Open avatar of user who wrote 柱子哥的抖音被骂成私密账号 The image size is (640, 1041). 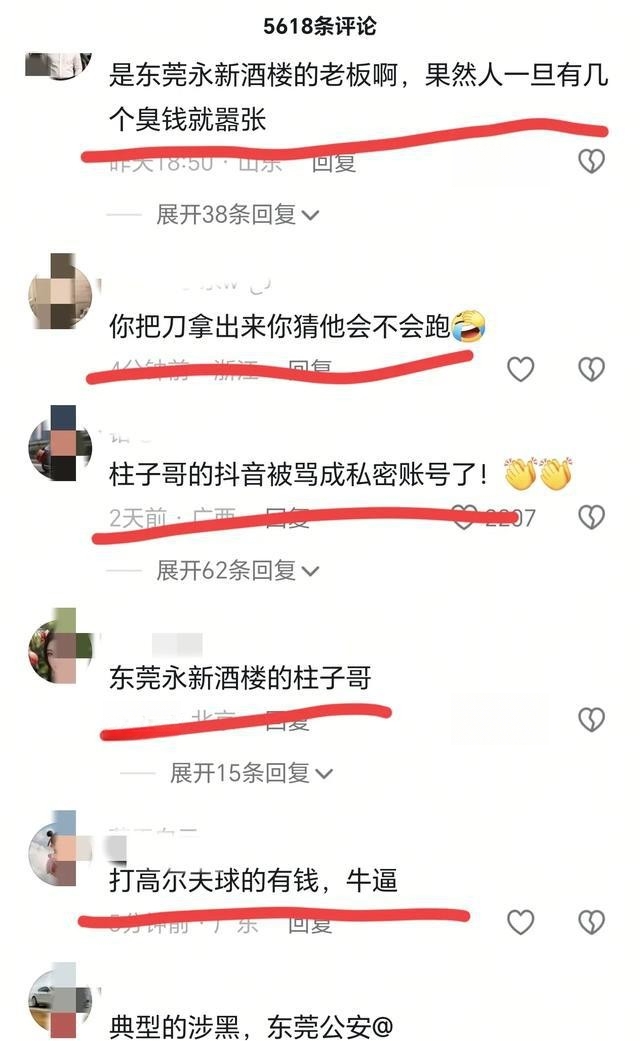[x=60, y=444]
